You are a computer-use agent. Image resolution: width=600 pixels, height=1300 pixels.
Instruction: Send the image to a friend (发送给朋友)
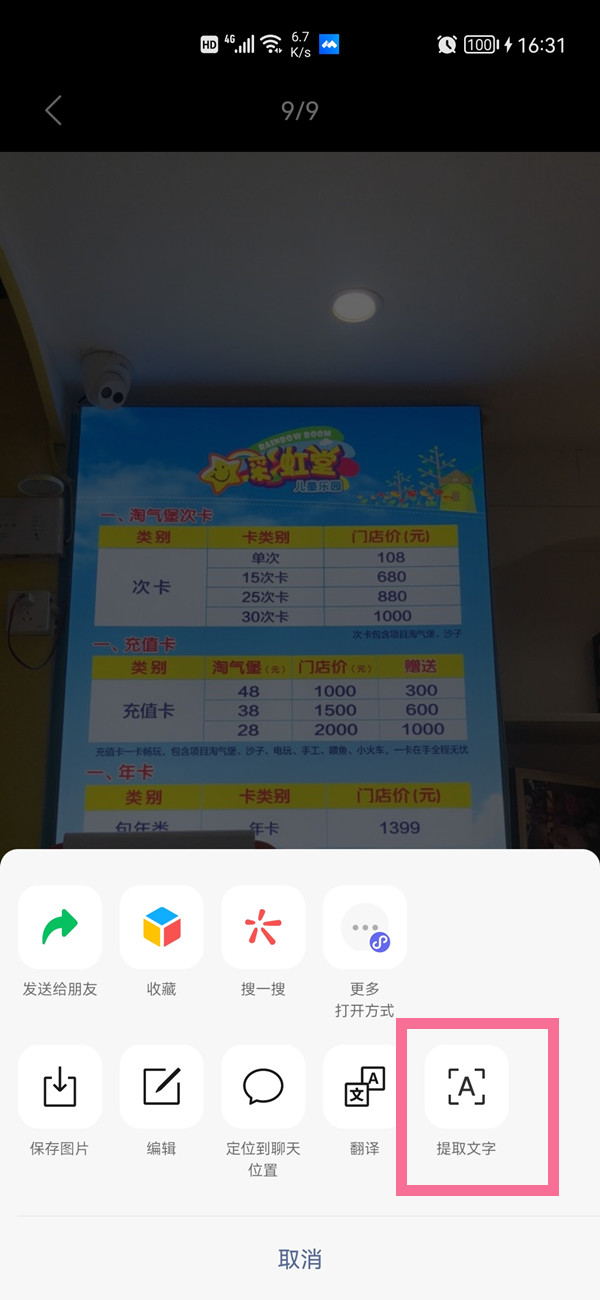(60, 927)
